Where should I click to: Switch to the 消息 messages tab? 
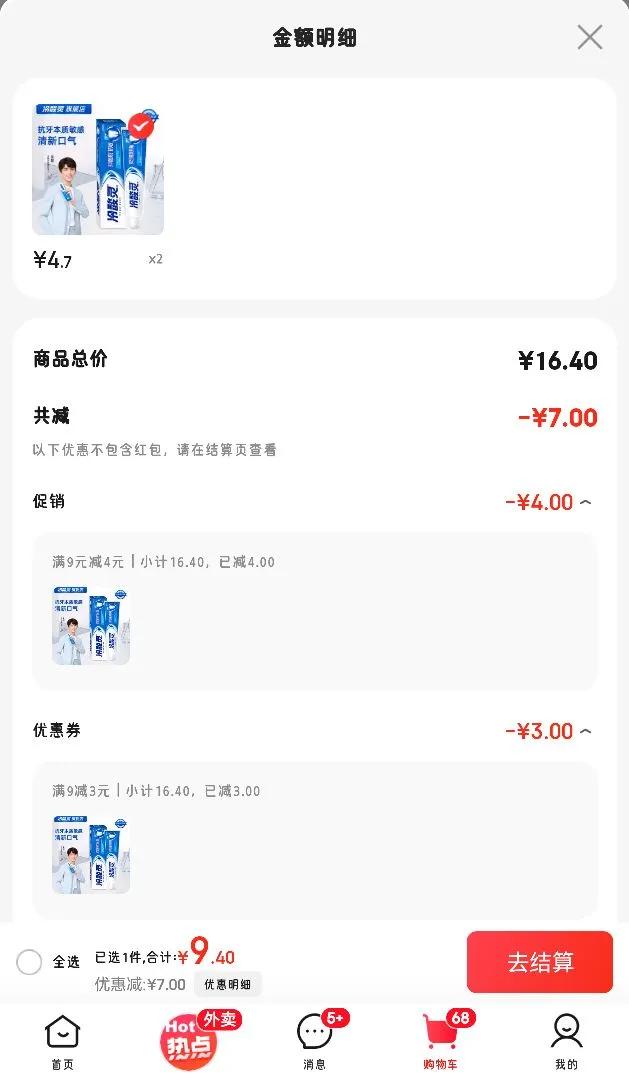click(x=315, y=1041)
